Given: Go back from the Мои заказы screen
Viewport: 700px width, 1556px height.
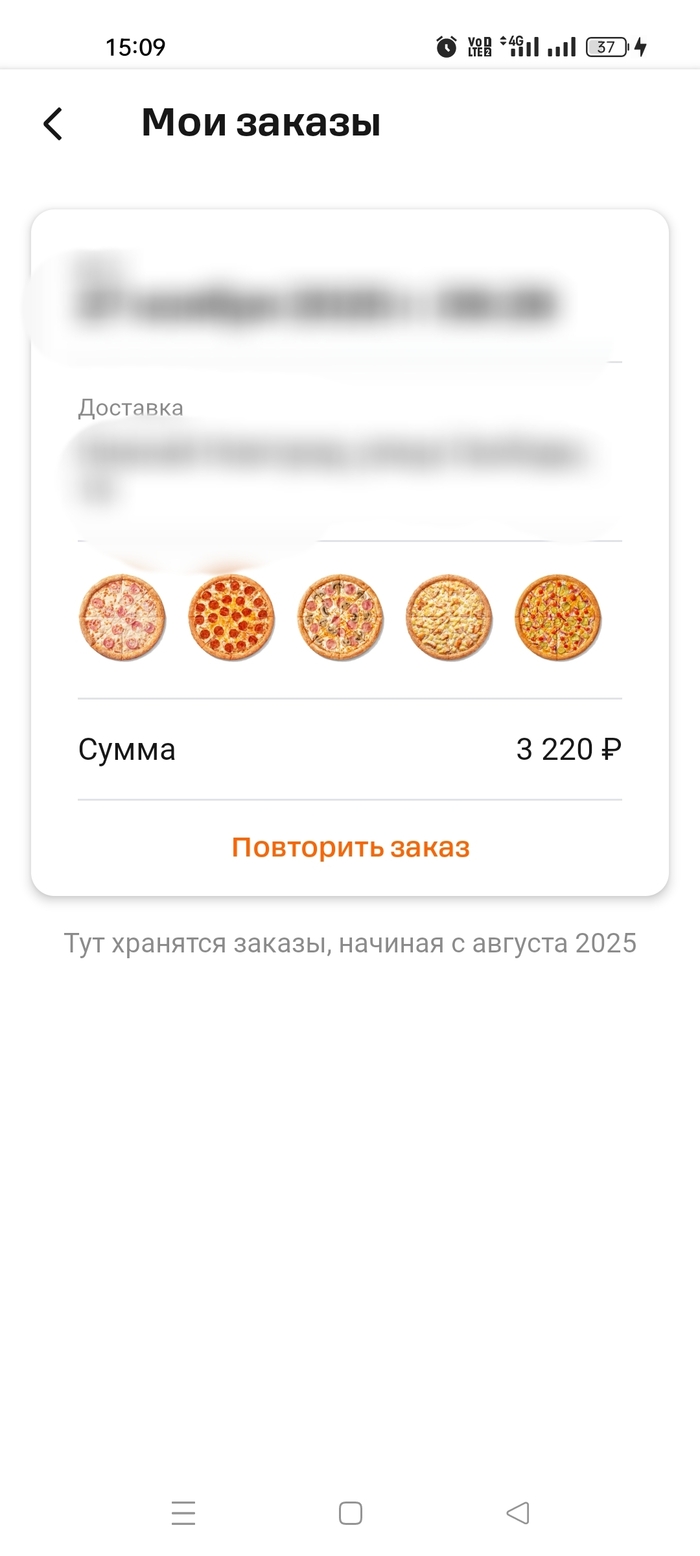Looking at the screenshot, I should coord(53,124).
